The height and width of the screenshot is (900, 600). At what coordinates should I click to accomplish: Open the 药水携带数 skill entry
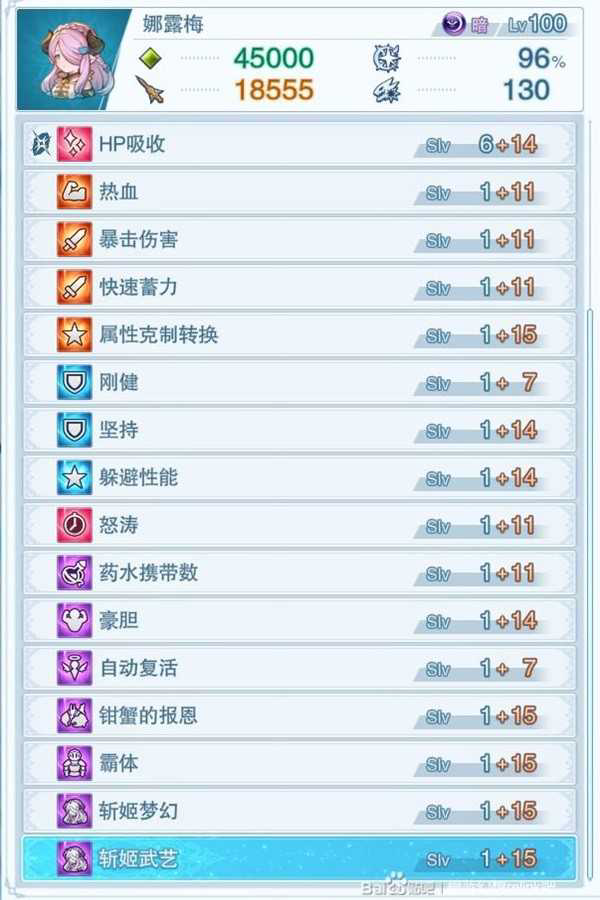(x=300, y=573)
